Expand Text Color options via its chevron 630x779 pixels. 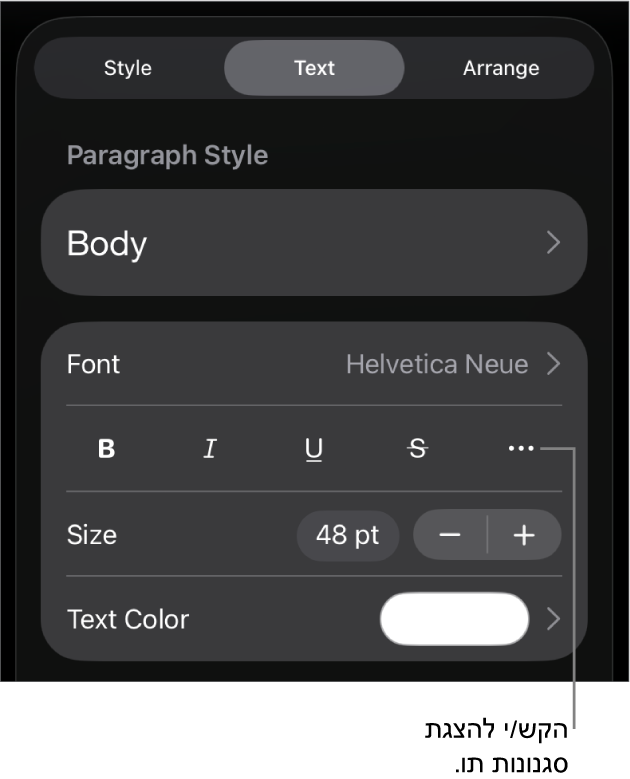tap(554, 620)
